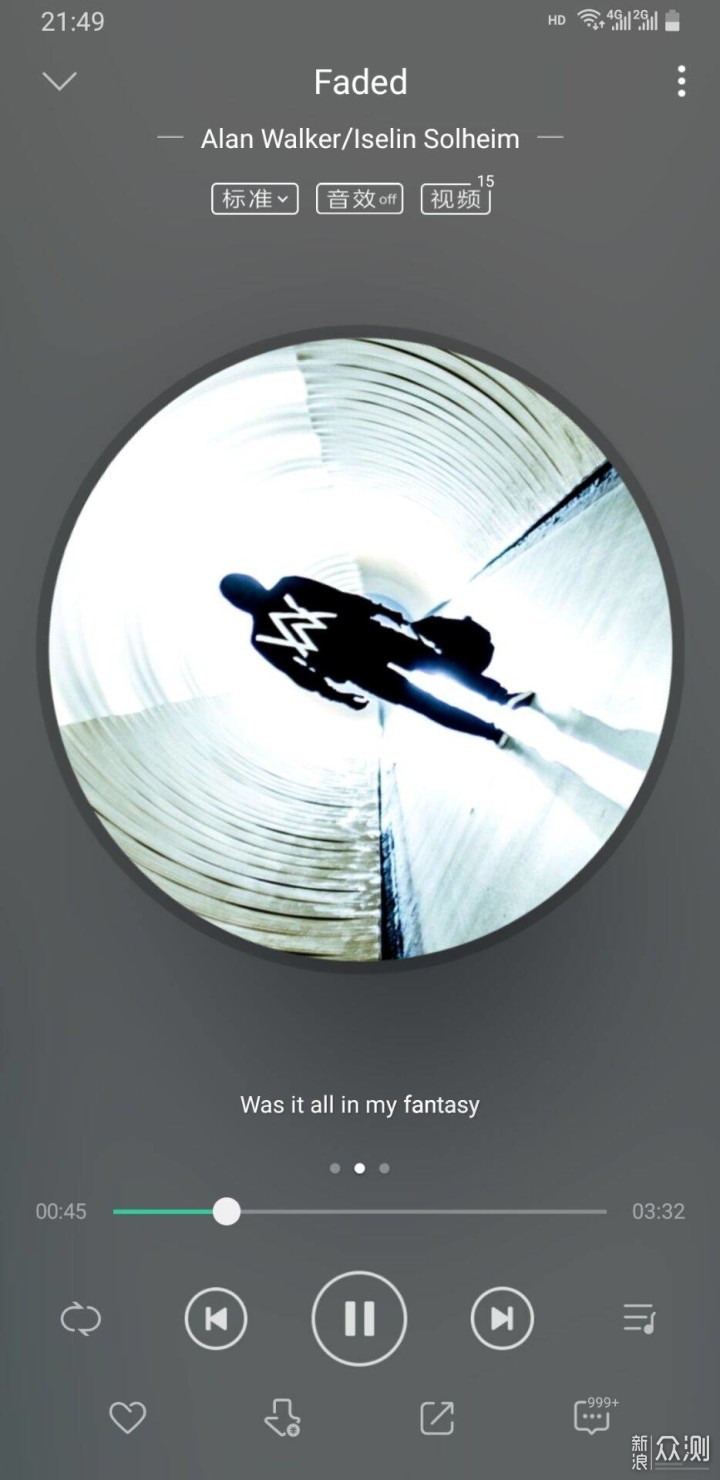Skip to the previous track
This screenshot has height=1480, width=720.
[x=216, y=1319]
